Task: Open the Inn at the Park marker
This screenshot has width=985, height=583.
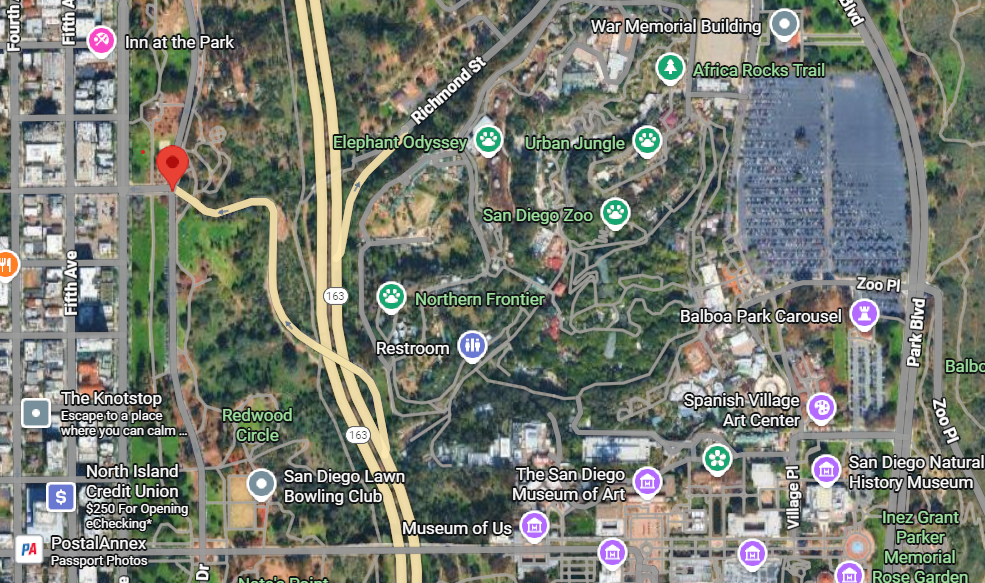Action: [x=101, y=41]
